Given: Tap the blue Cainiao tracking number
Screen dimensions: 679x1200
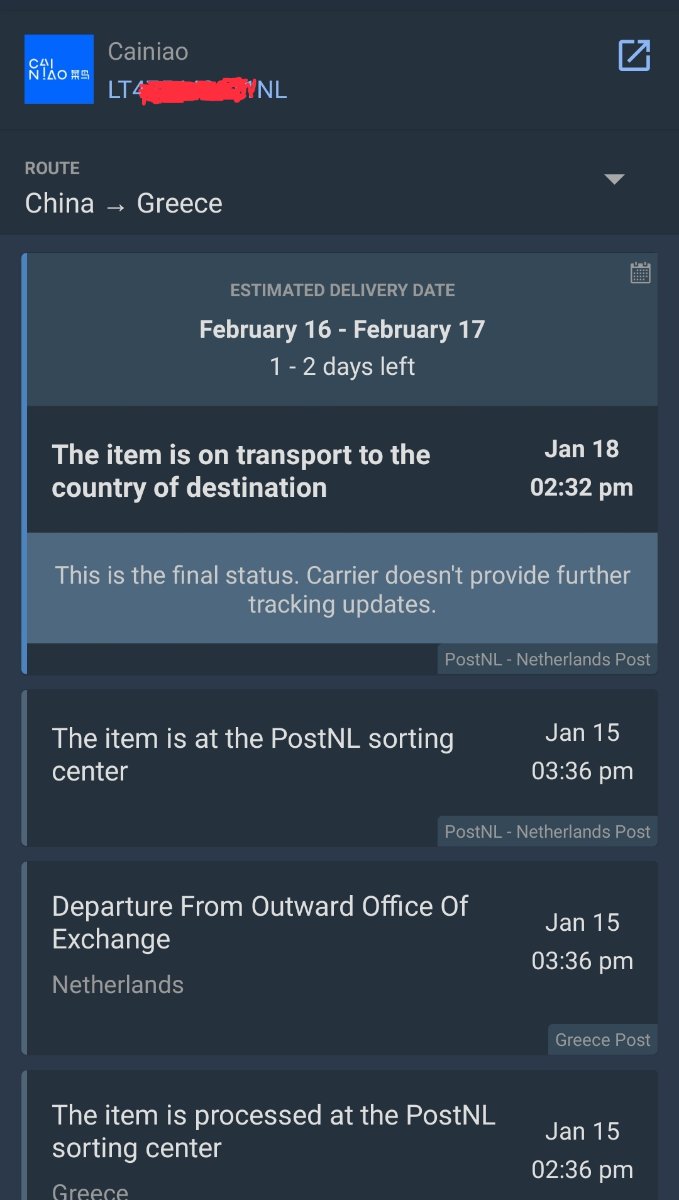Looking at the screenshot, I should coord(197,90).
